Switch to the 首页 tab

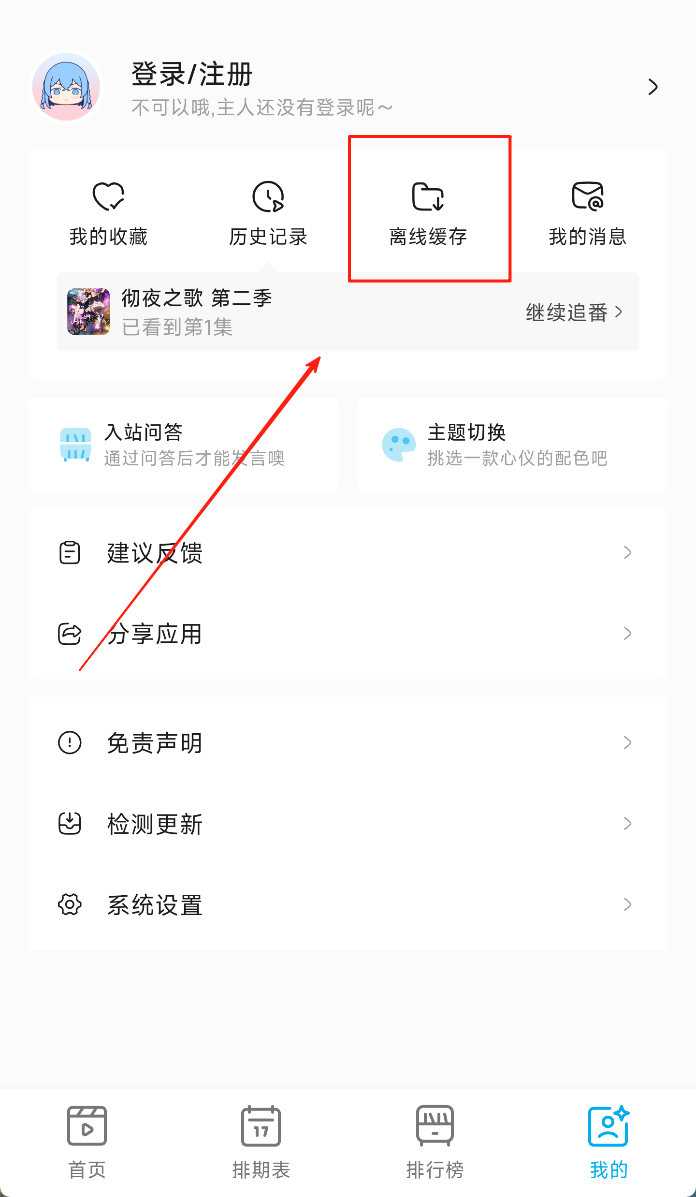pyautogui.click(x=87, y=1141)
